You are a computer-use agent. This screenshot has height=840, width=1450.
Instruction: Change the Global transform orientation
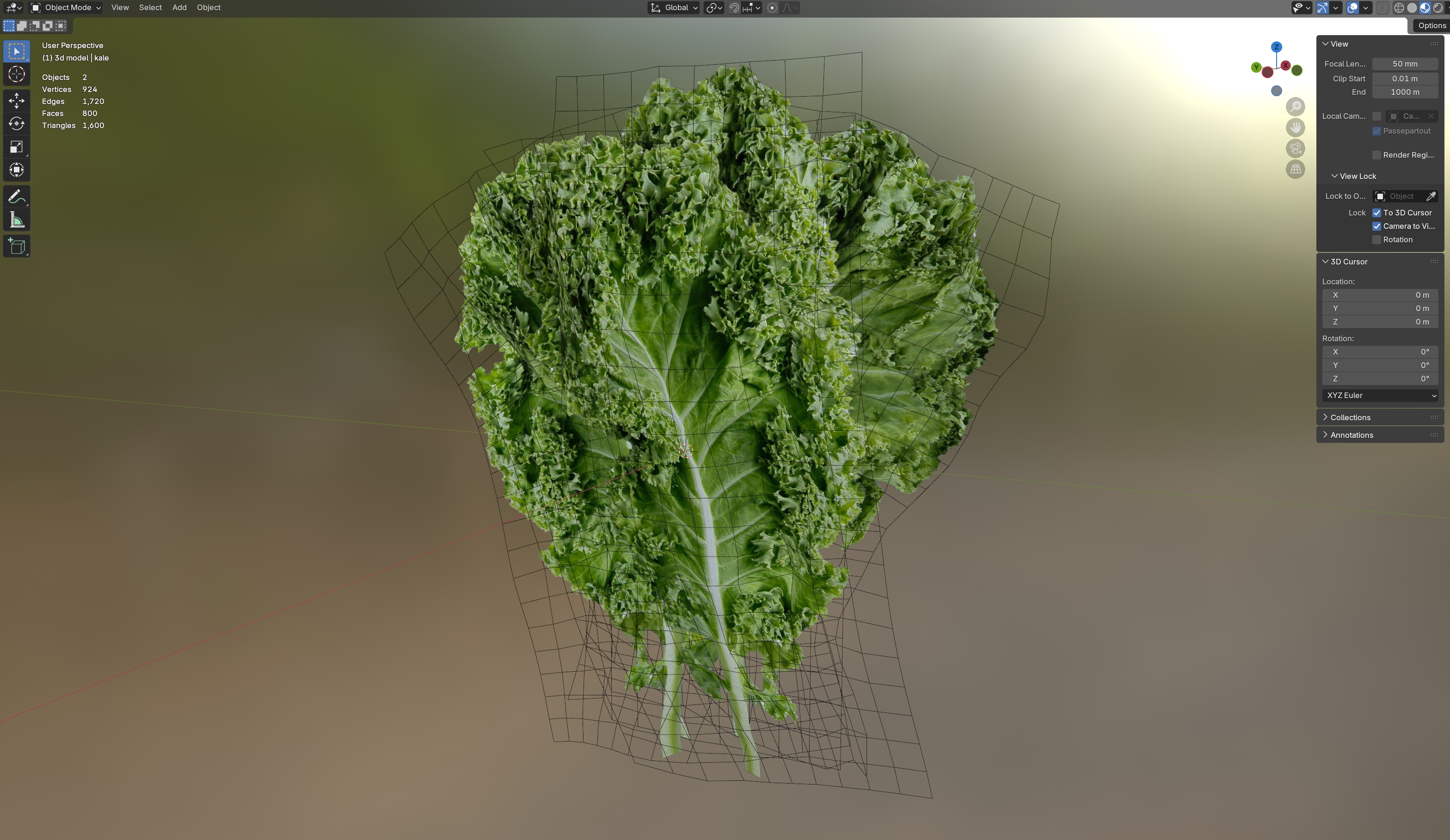(674, 7)
